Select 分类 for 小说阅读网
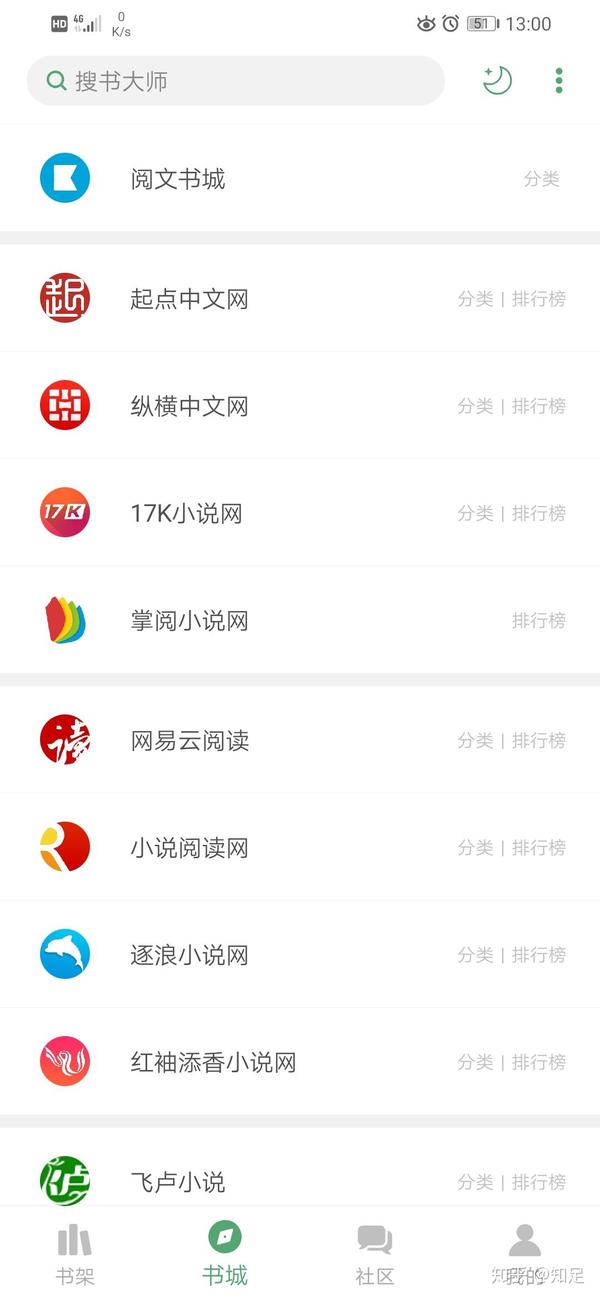Viewport: 600px width, 1300px height. (476, 848)
